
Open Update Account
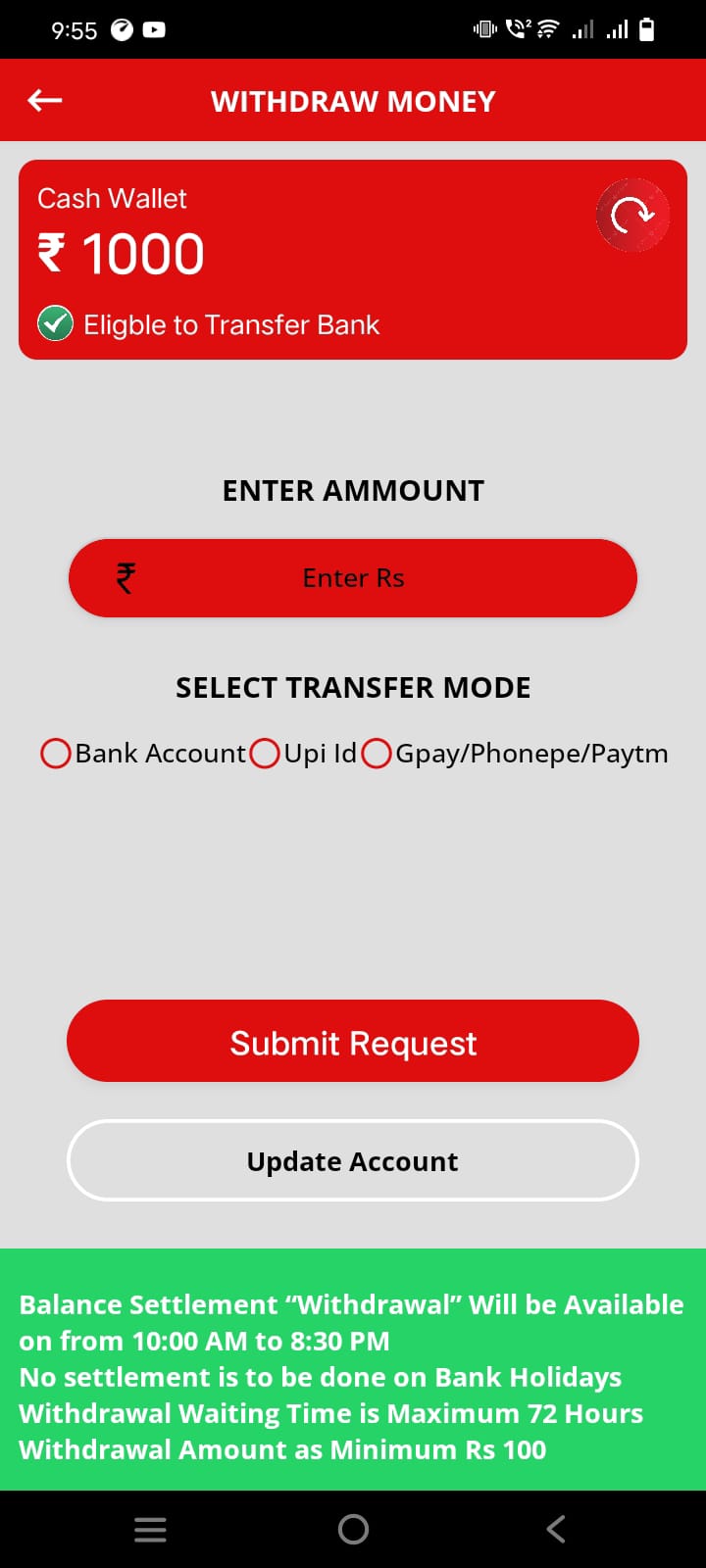(353, 1161)
